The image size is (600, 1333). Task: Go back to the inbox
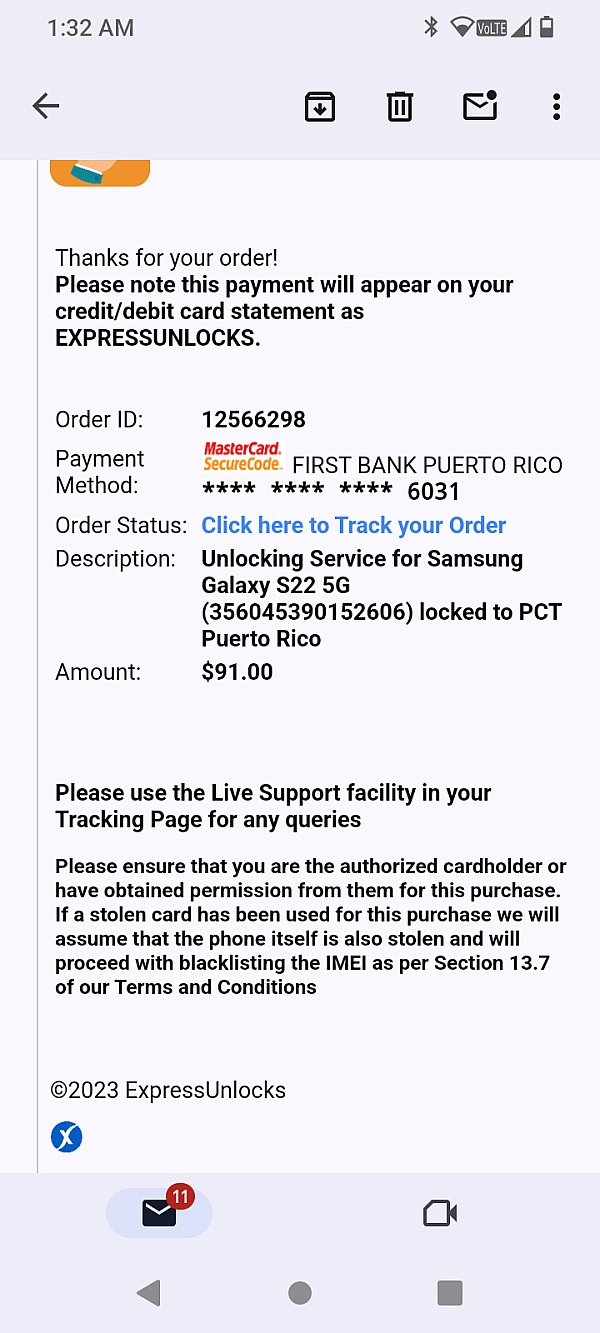pyautogui.click(x=46, y=106)
